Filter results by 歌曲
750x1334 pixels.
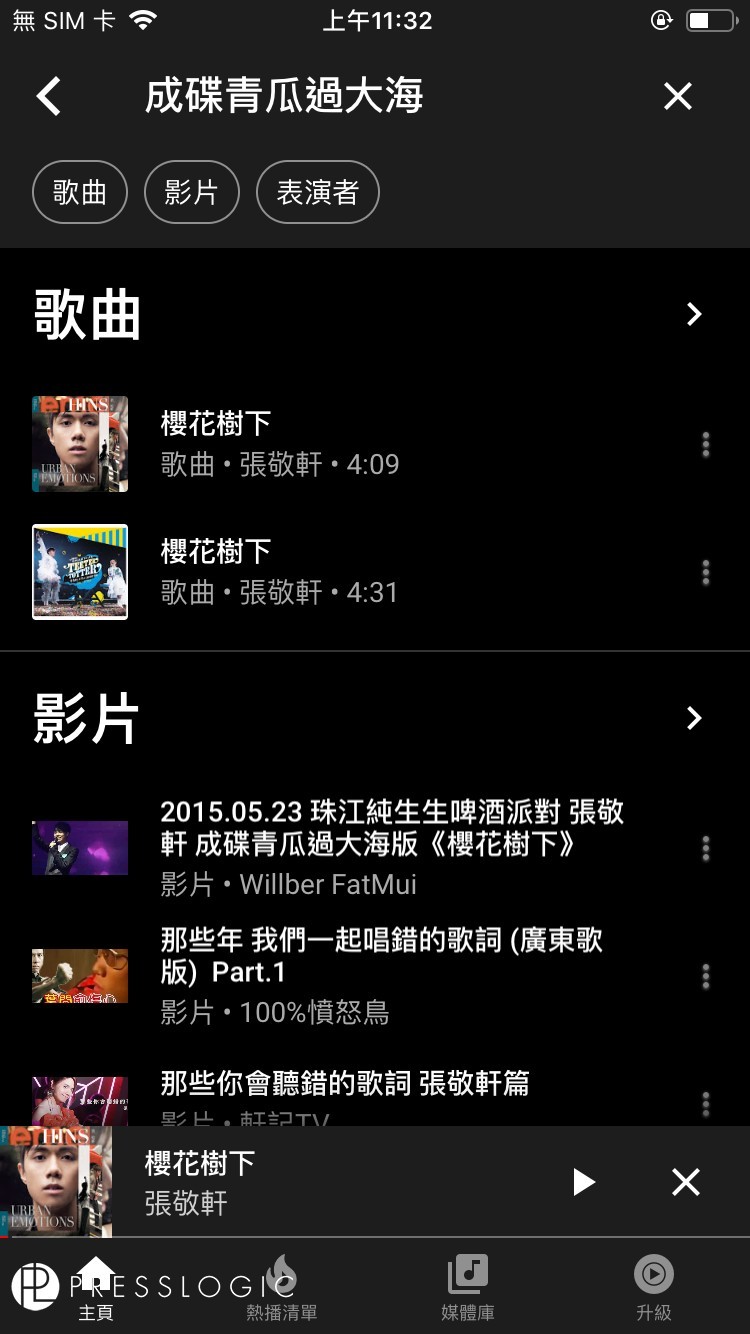click(80, 192)
